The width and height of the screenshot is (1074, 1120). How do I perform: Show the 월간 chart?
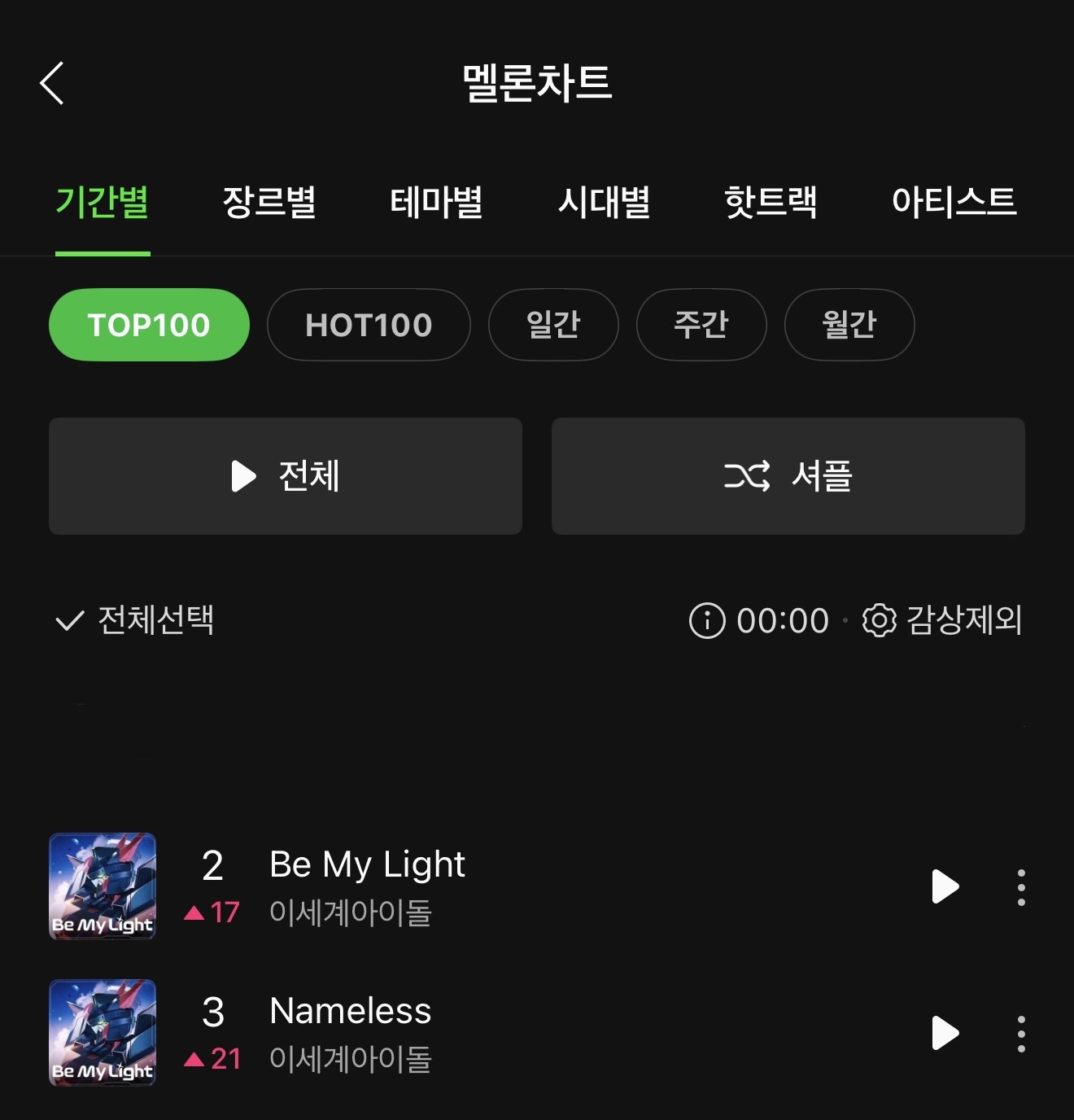pyautogui.click(x=849, y=325)
